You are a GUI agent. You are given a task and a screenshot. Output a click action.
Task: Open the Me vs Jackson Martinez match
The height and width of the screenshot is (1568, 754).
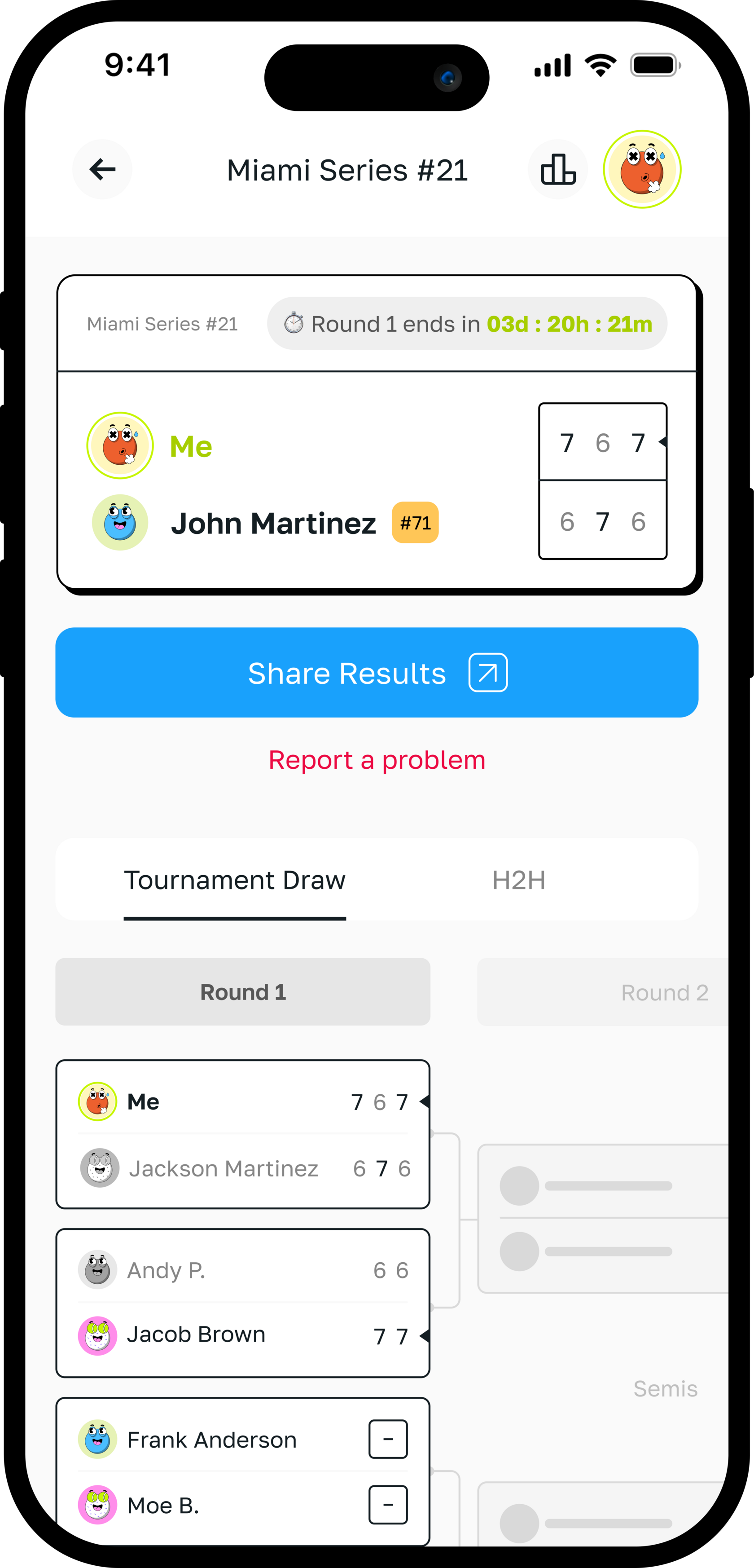[242, 1134]
